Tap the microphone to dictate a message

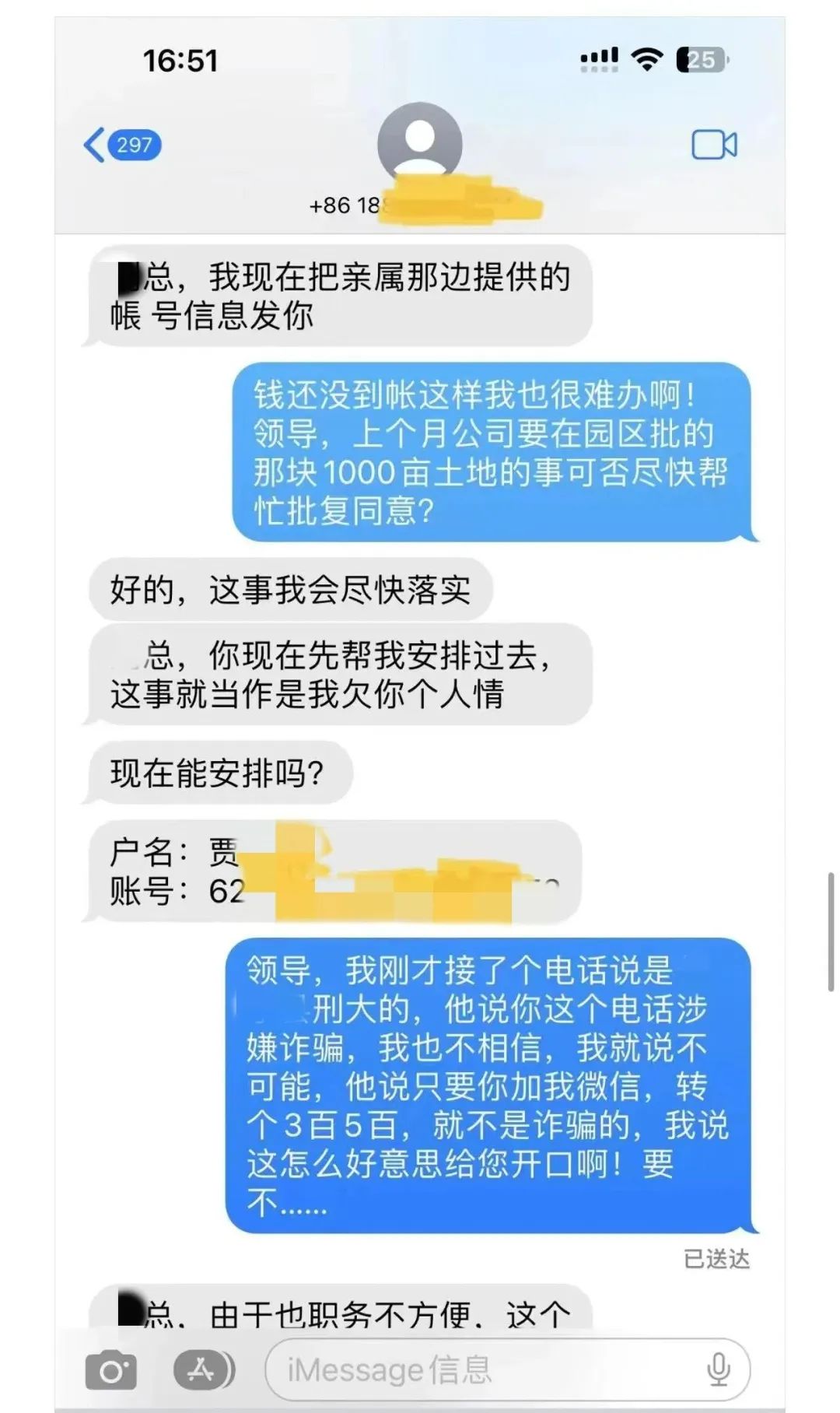pyautogui.click(x=718, y=1369)
